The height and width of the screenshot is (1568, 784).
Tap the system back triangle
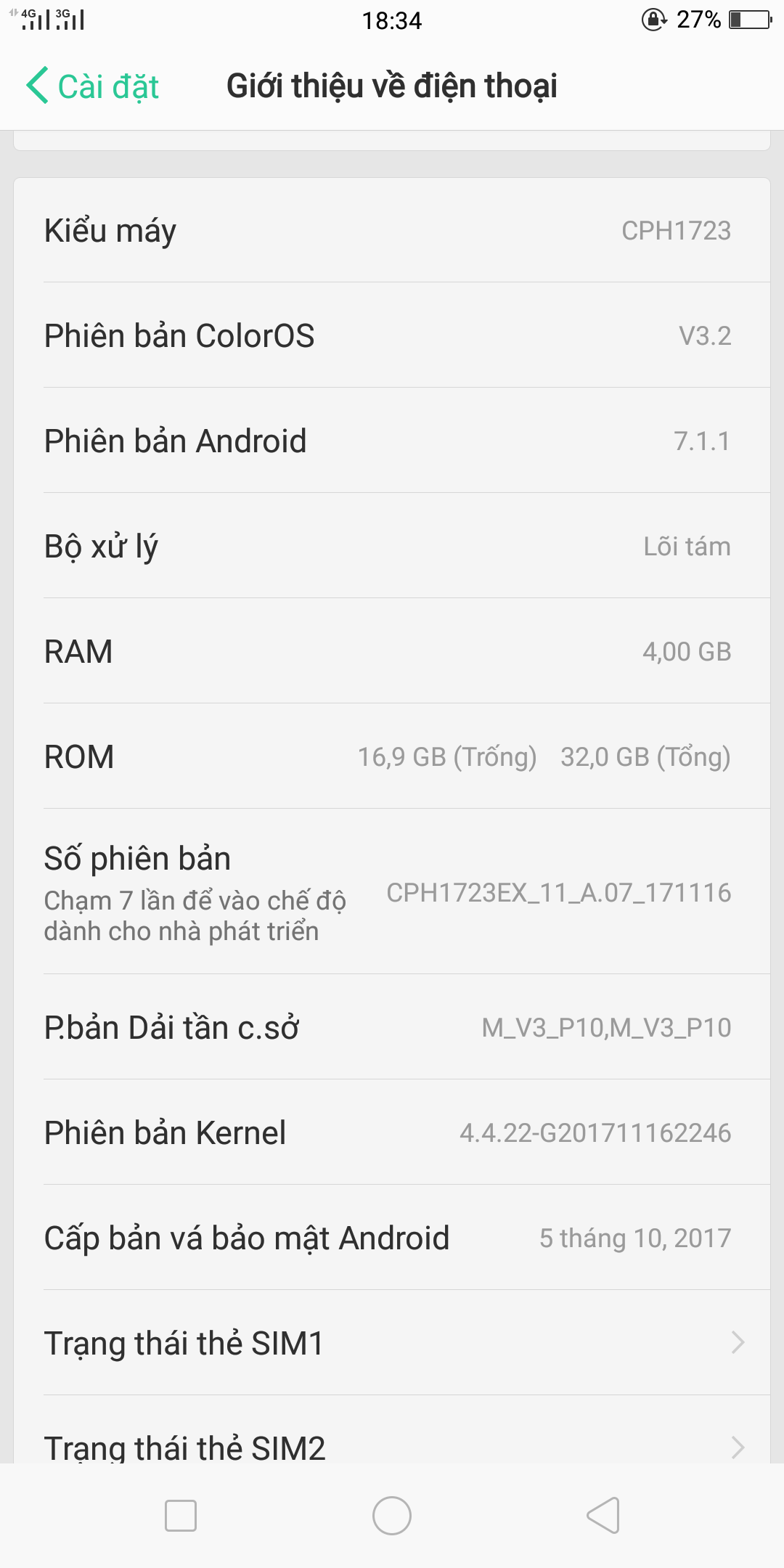tap(603, 1516)
